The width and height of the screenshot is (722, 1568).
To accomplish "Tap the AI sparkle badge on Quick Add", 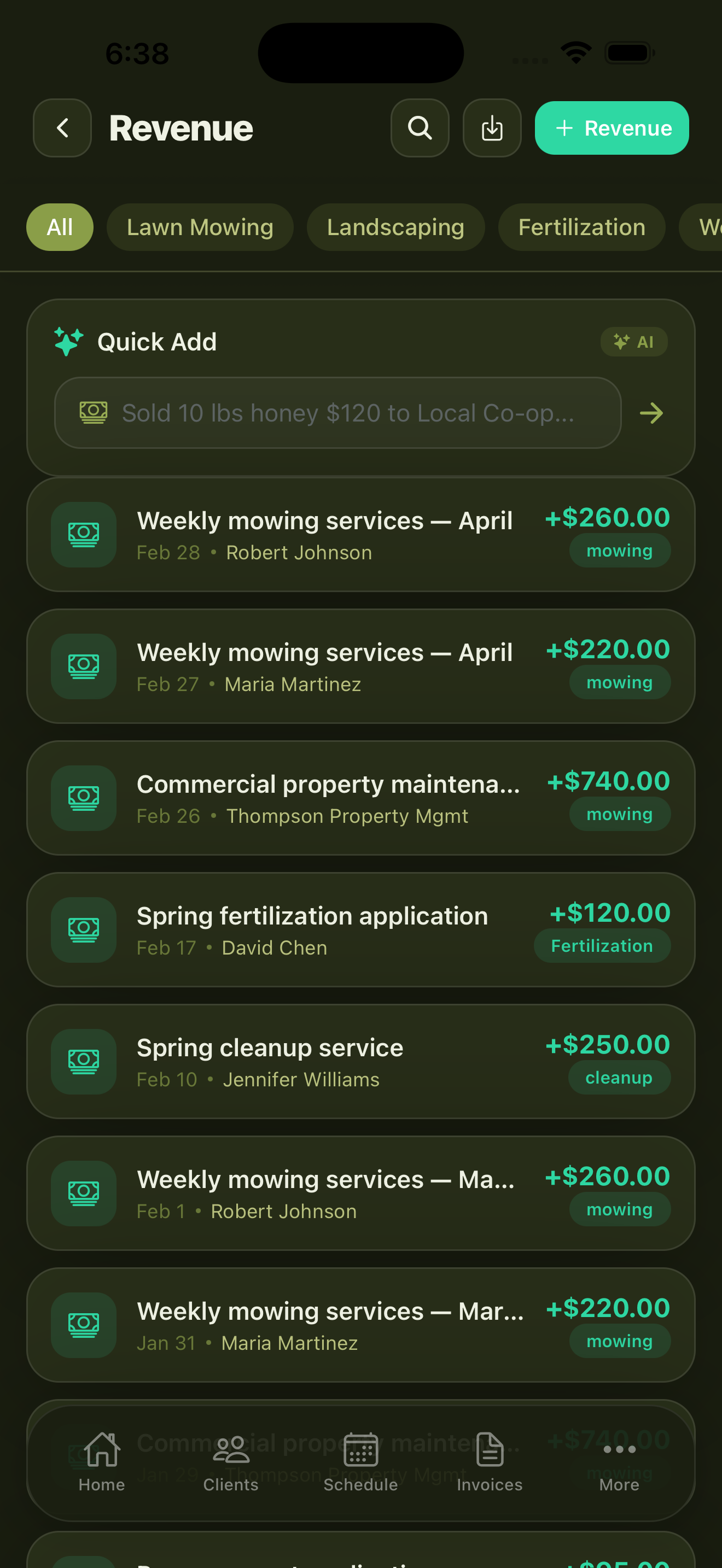I will [634, 342].
